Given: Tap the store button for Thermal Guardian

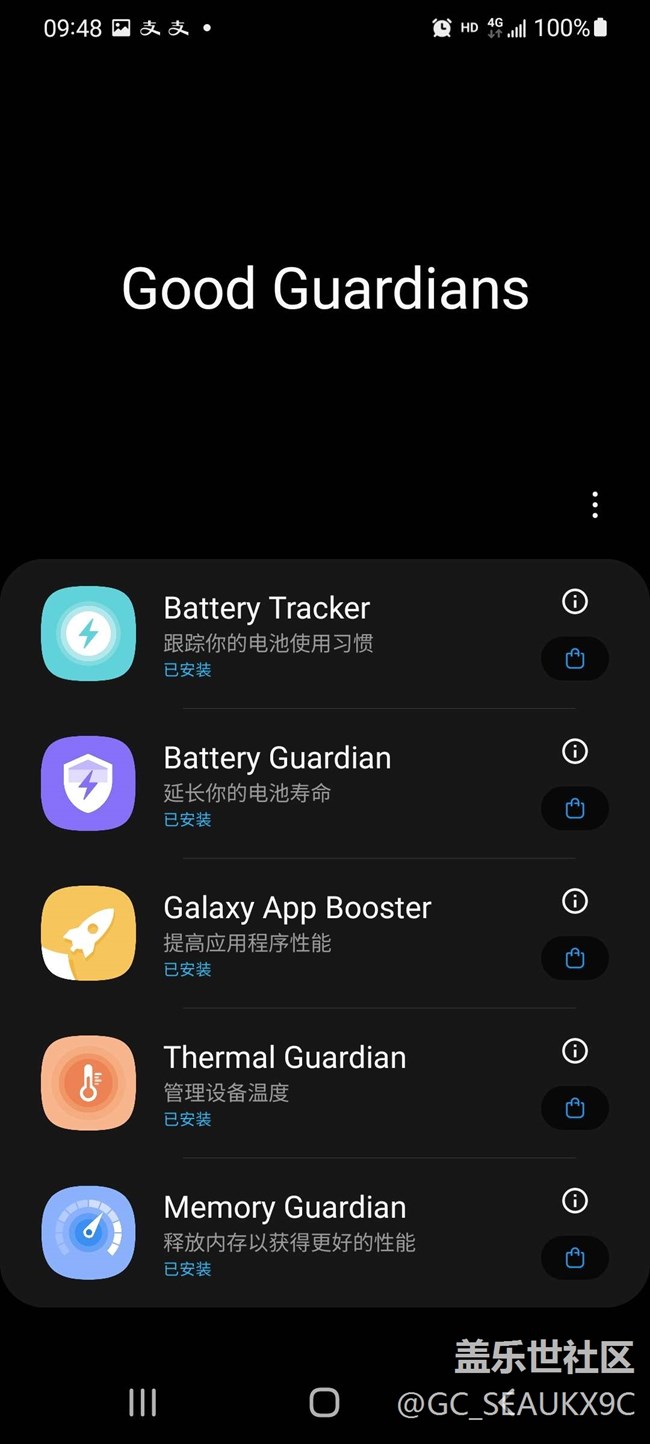Looking at the screenshot, I should (575, 1109).
